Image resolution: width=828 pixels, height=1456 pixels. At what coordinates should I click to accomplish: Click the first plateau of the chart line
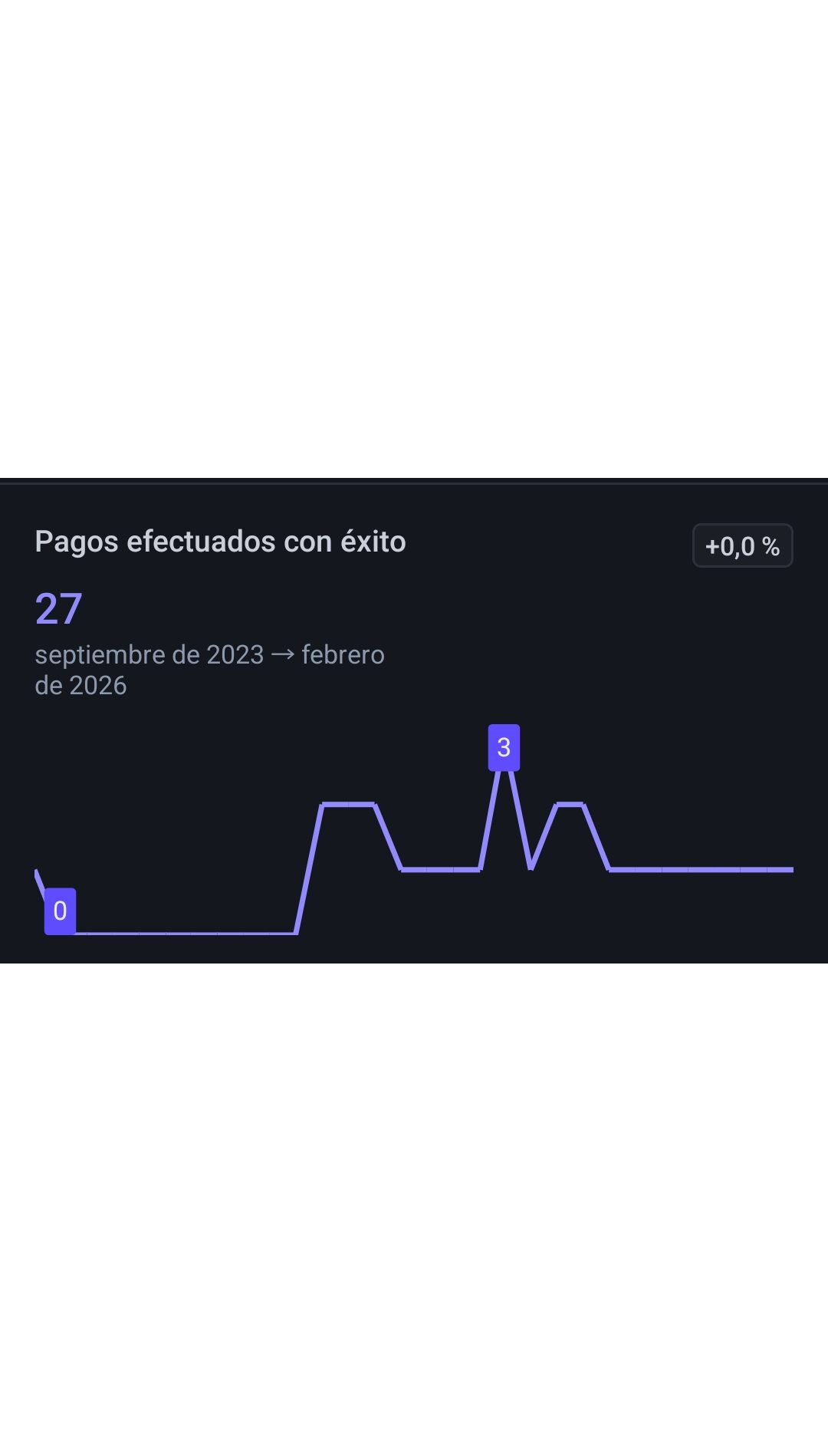click(349, 803)
